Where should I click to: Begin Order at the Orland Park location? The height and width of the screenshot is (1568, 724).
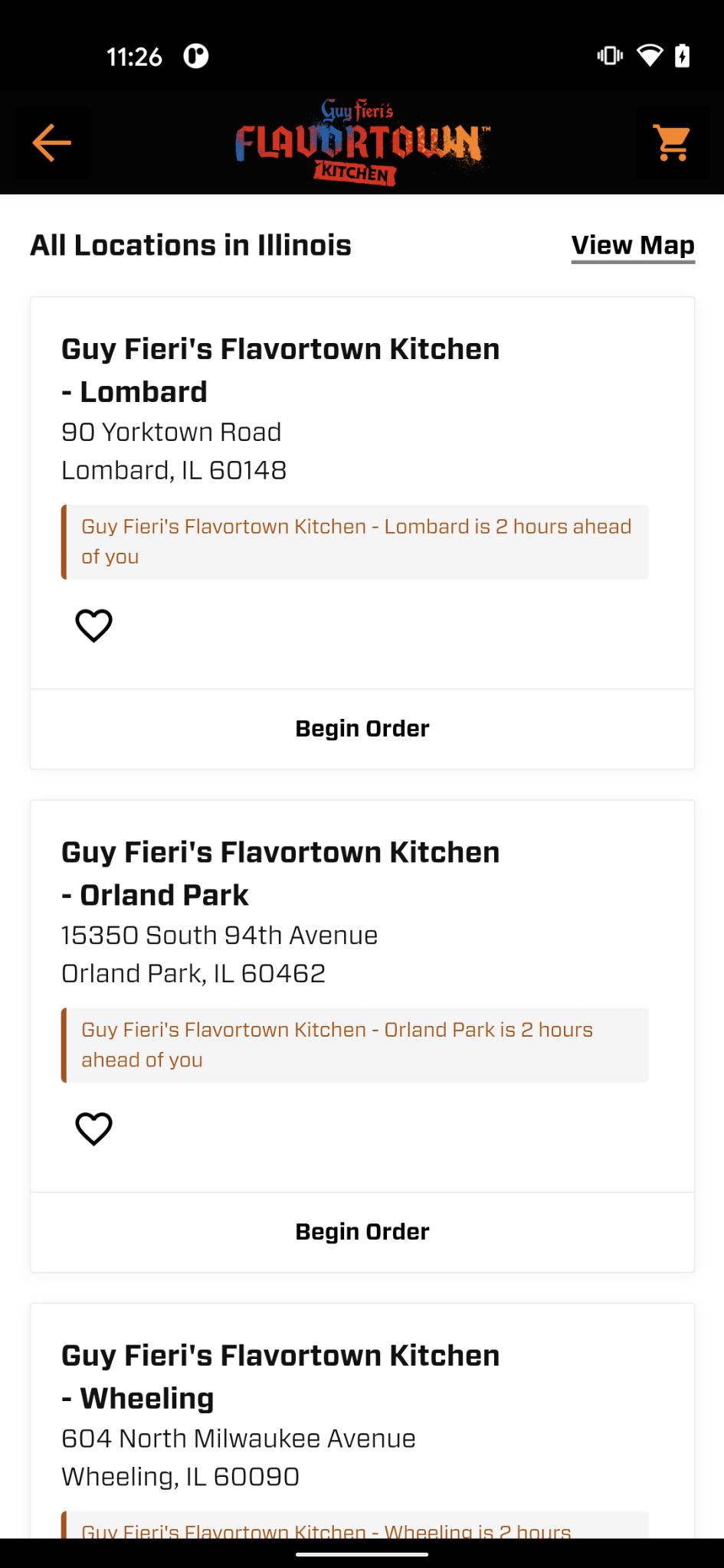coord(362,1232)
